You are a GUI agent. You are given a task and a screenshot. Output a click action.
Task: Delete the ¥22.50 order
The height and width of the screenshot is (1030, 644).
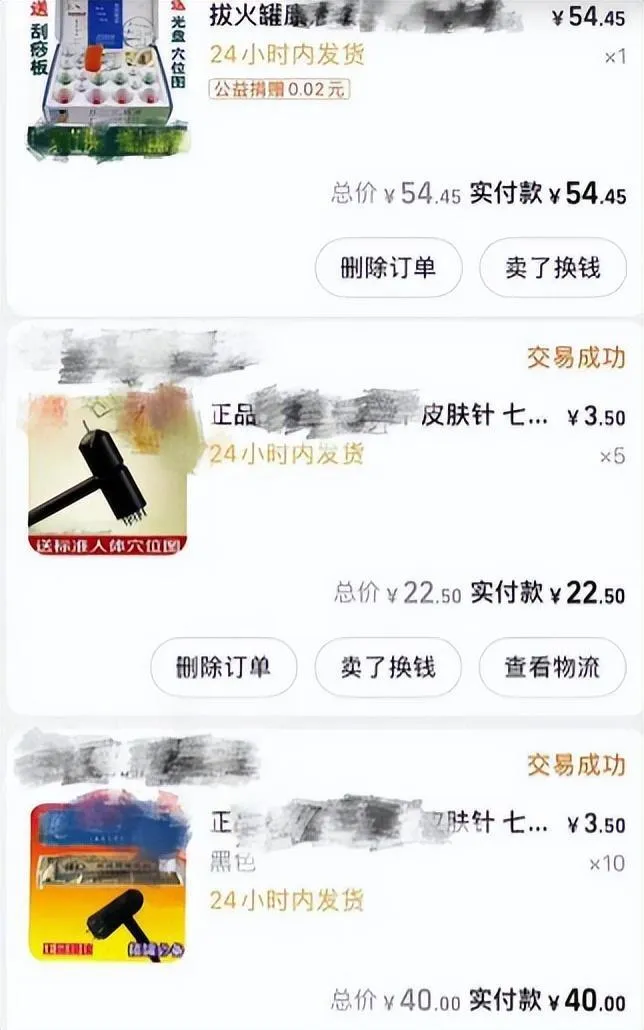[x=223, y=667]
